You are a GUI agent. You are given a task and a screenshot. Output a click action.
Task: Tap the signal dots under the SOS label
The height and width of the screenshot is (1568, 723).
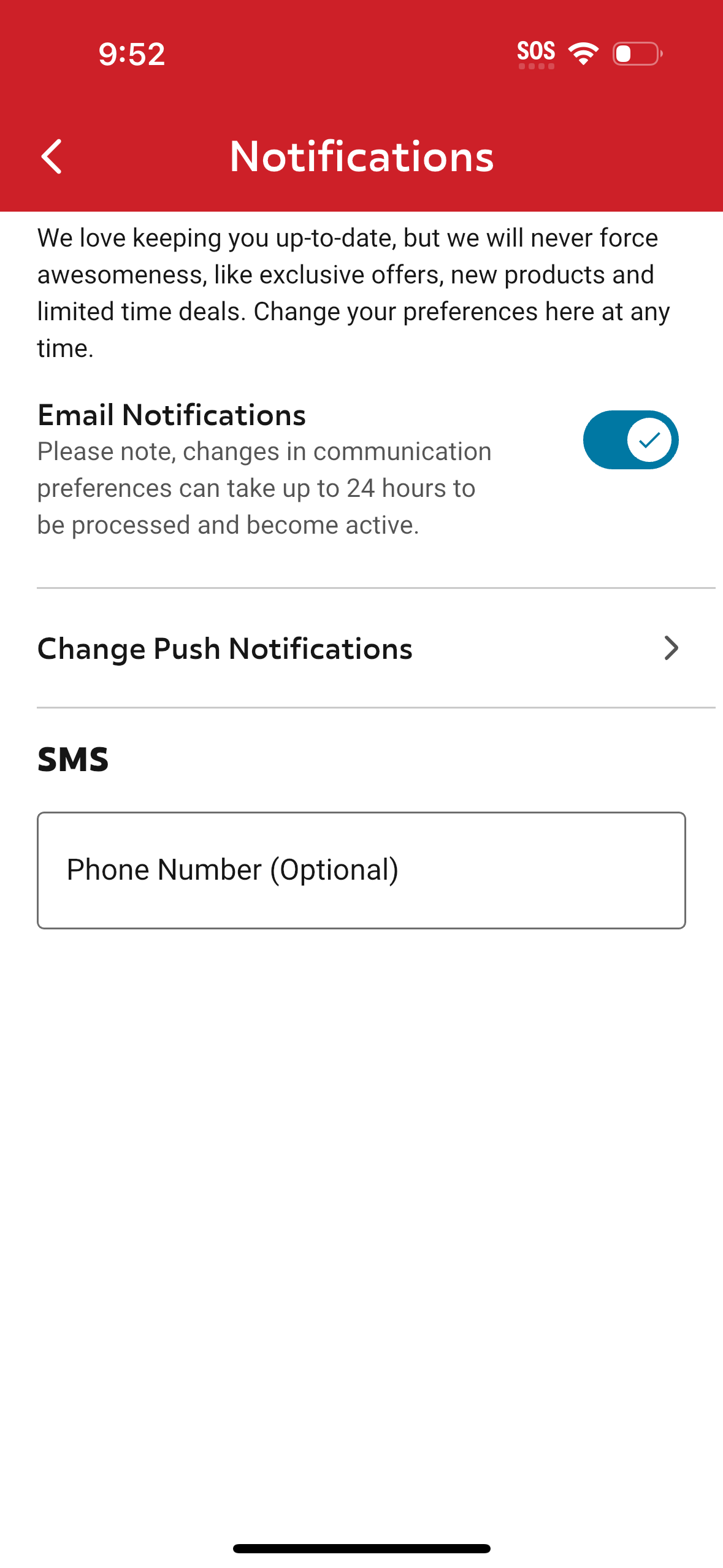click(x=536, y=67)
